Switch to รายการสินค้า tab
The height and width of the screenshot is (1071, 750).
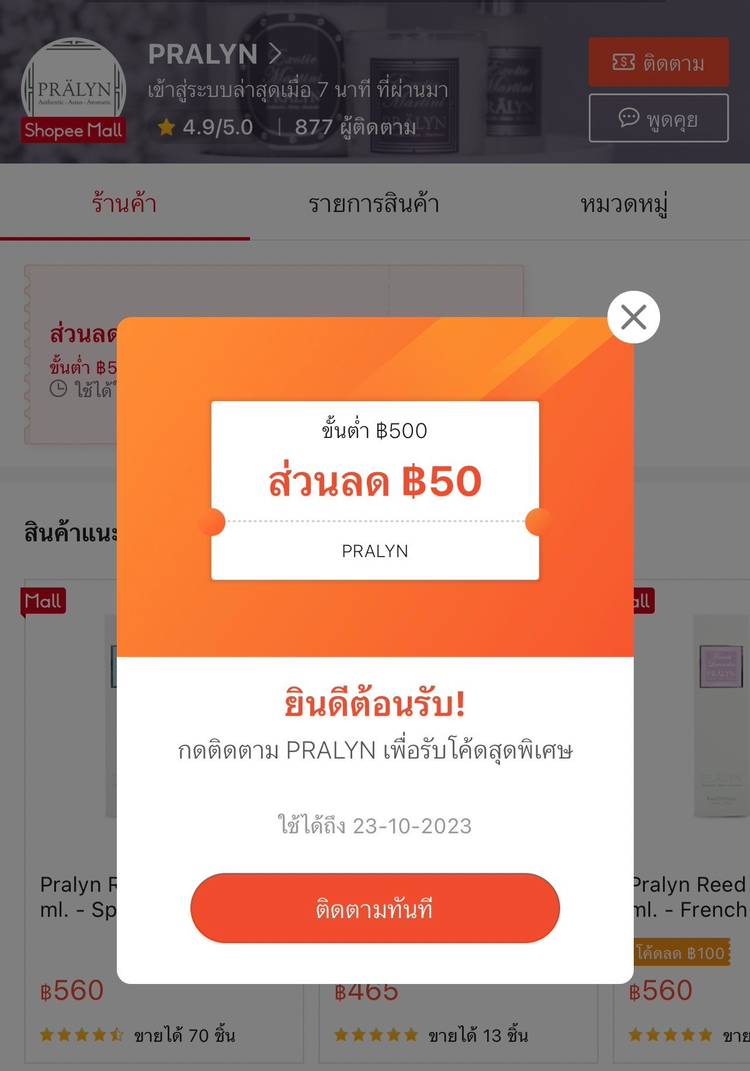point(373,205)
